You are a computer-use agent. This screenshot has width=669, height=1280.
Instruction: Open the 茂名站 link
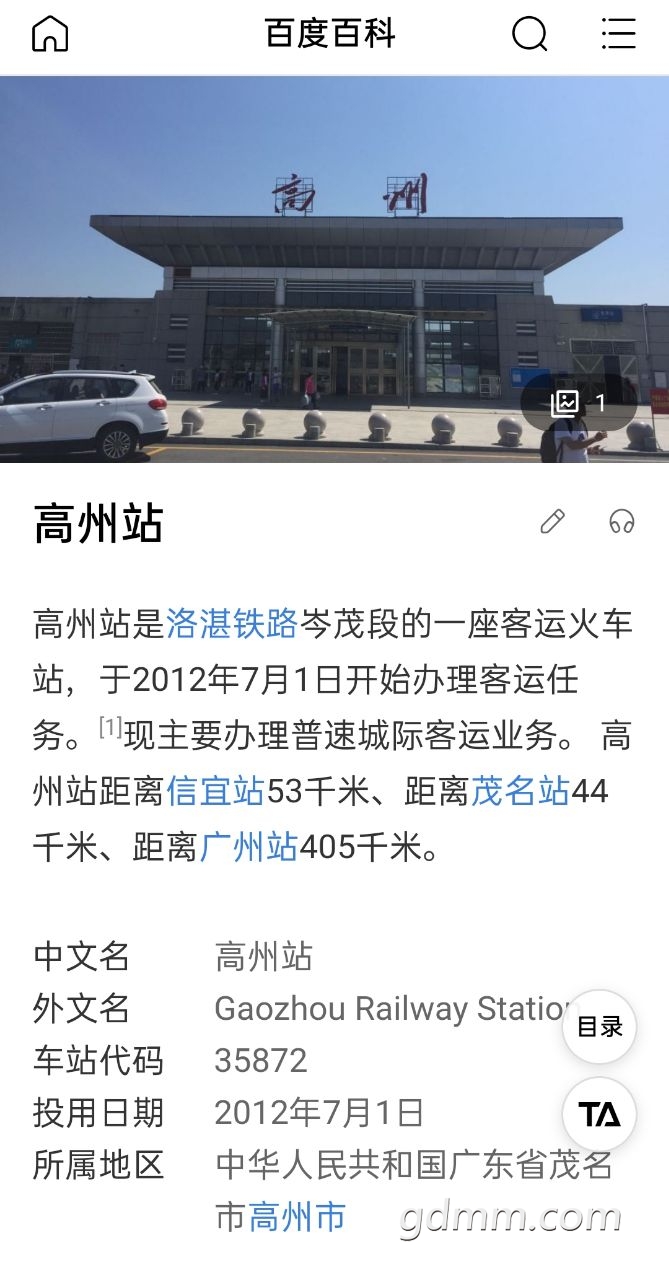point(519,792)
